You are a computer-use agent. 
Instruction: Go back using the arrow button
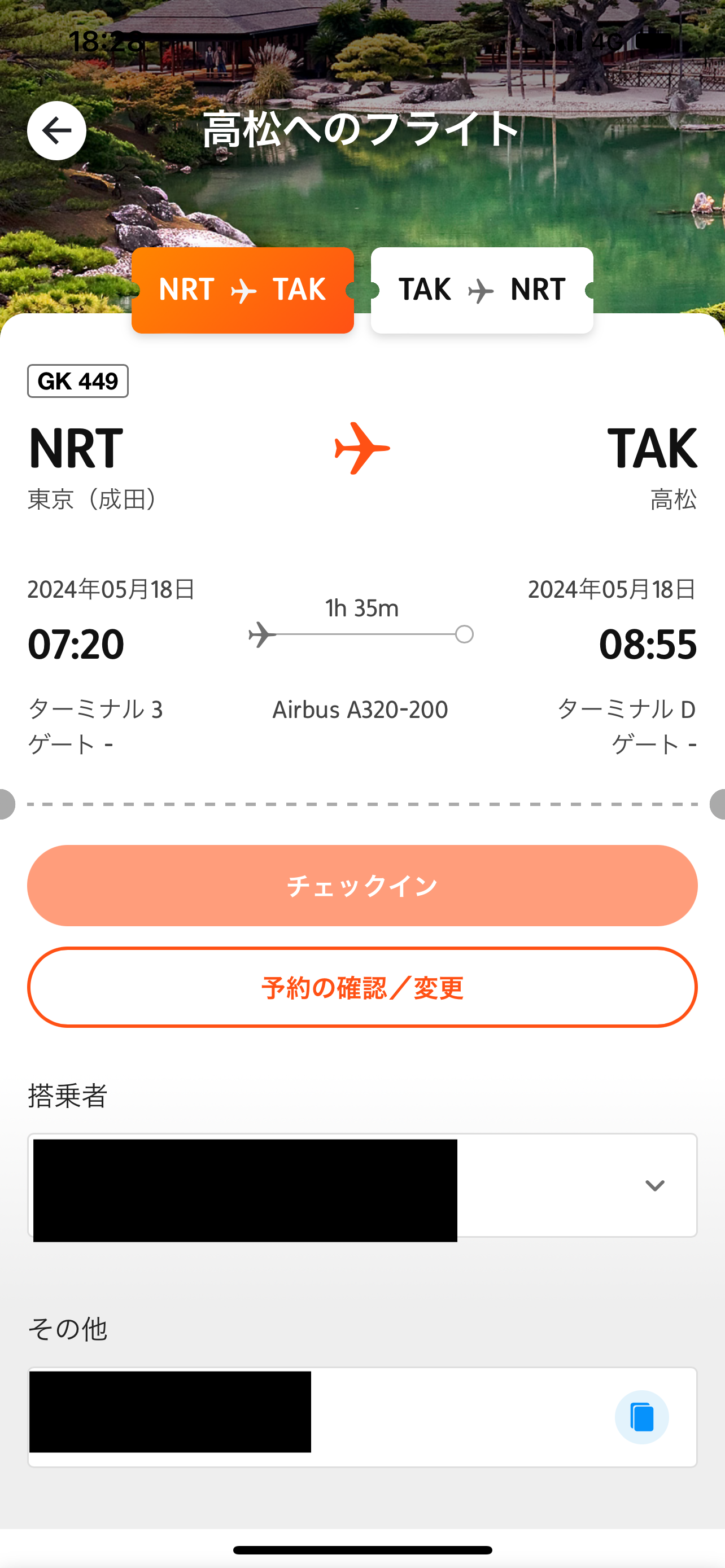tap(56, 131)
